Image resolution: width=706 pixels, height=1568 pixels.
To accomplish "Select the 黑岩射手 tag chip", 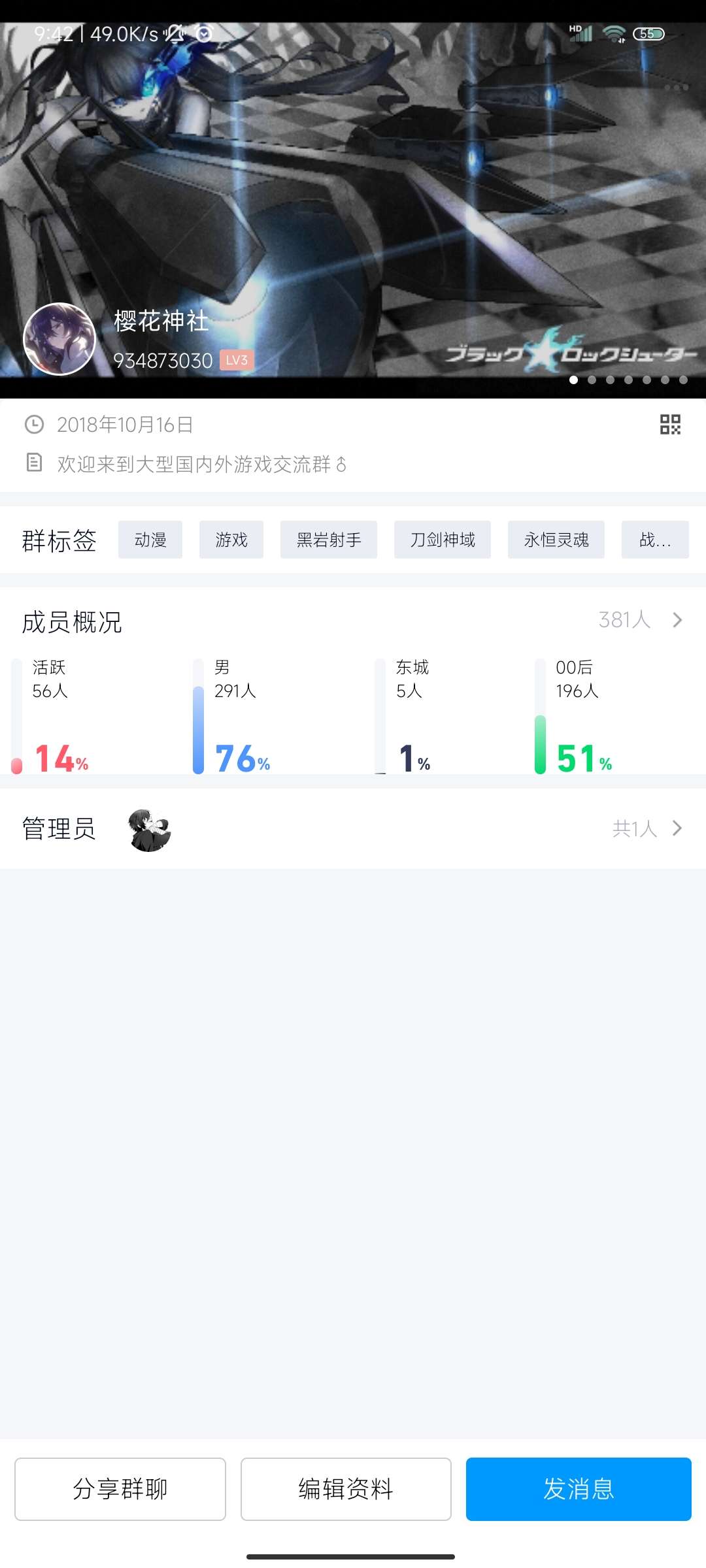I will 329,540.
